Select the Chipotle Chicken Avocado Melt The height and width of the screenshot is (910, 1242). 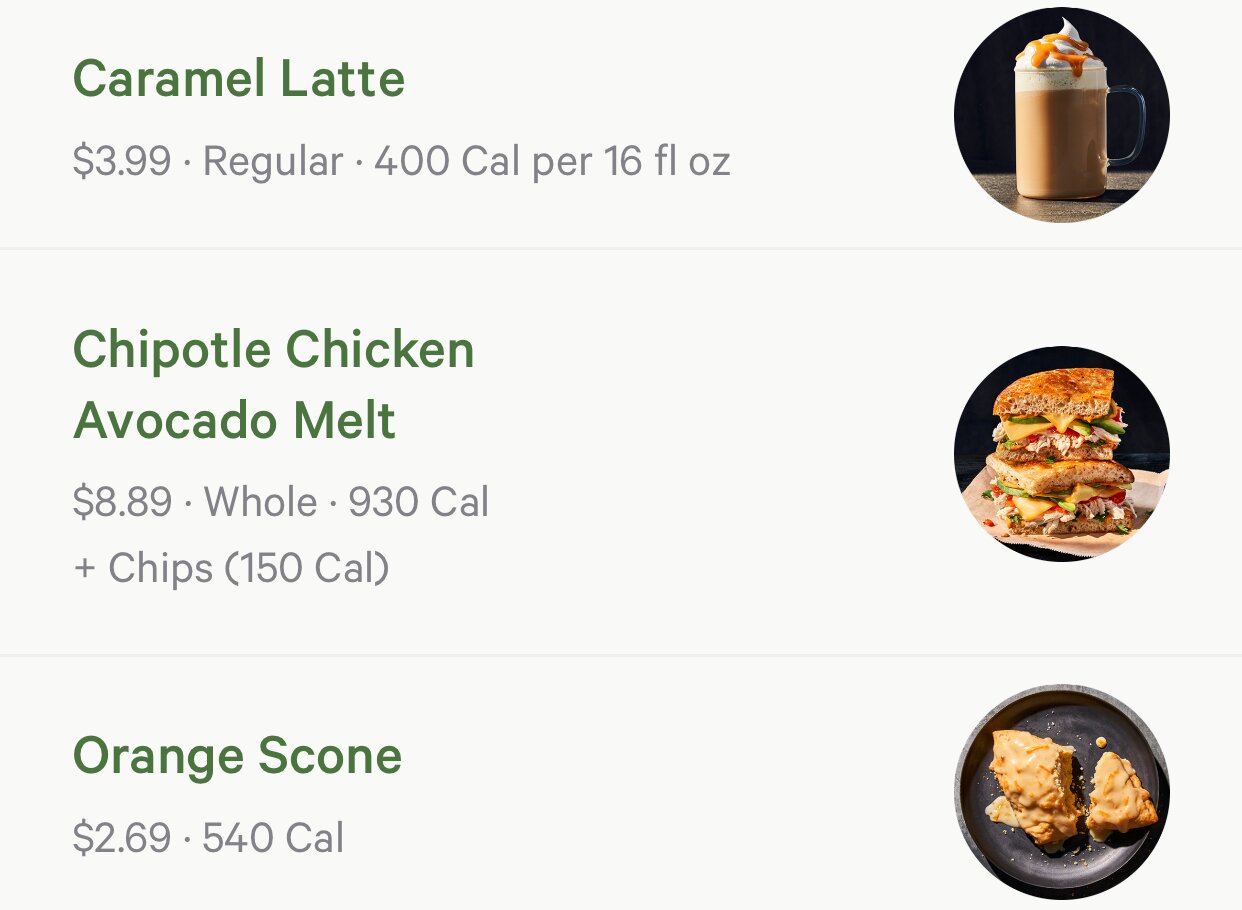[x=274, y=385]
